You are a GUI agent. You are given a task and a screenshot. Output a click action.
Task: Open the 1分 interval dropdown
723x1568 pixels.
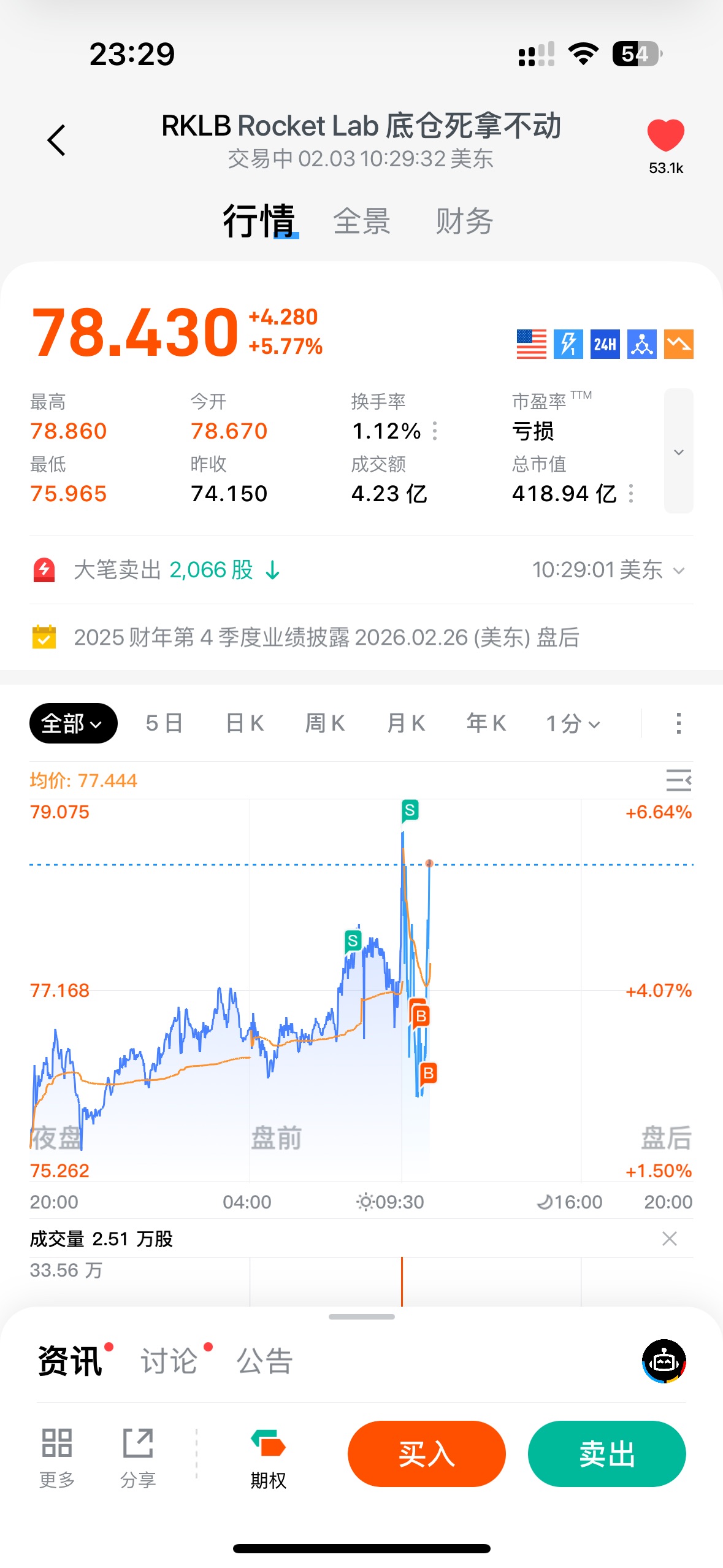573,724
